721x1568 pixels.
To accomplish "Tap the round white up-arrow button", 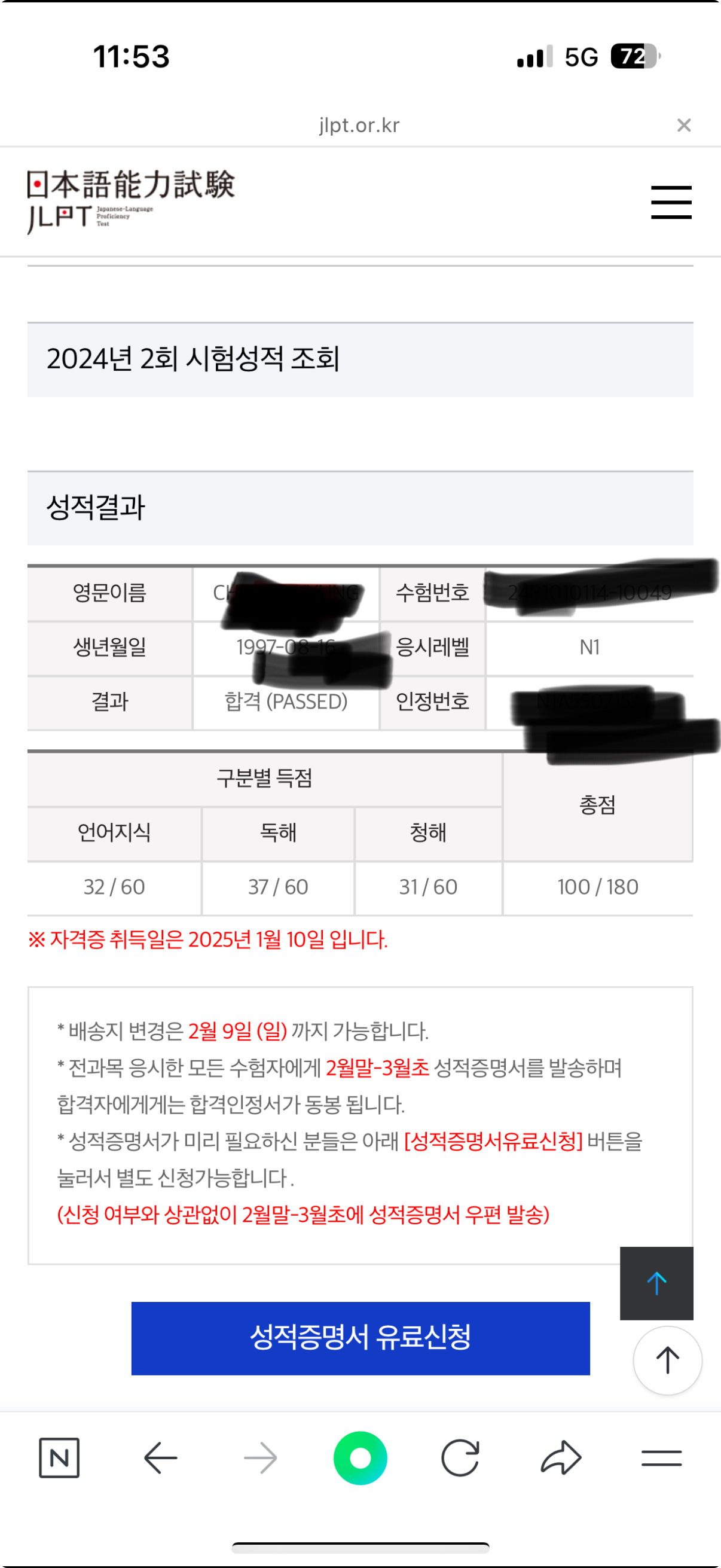I will coord(667,1360).
